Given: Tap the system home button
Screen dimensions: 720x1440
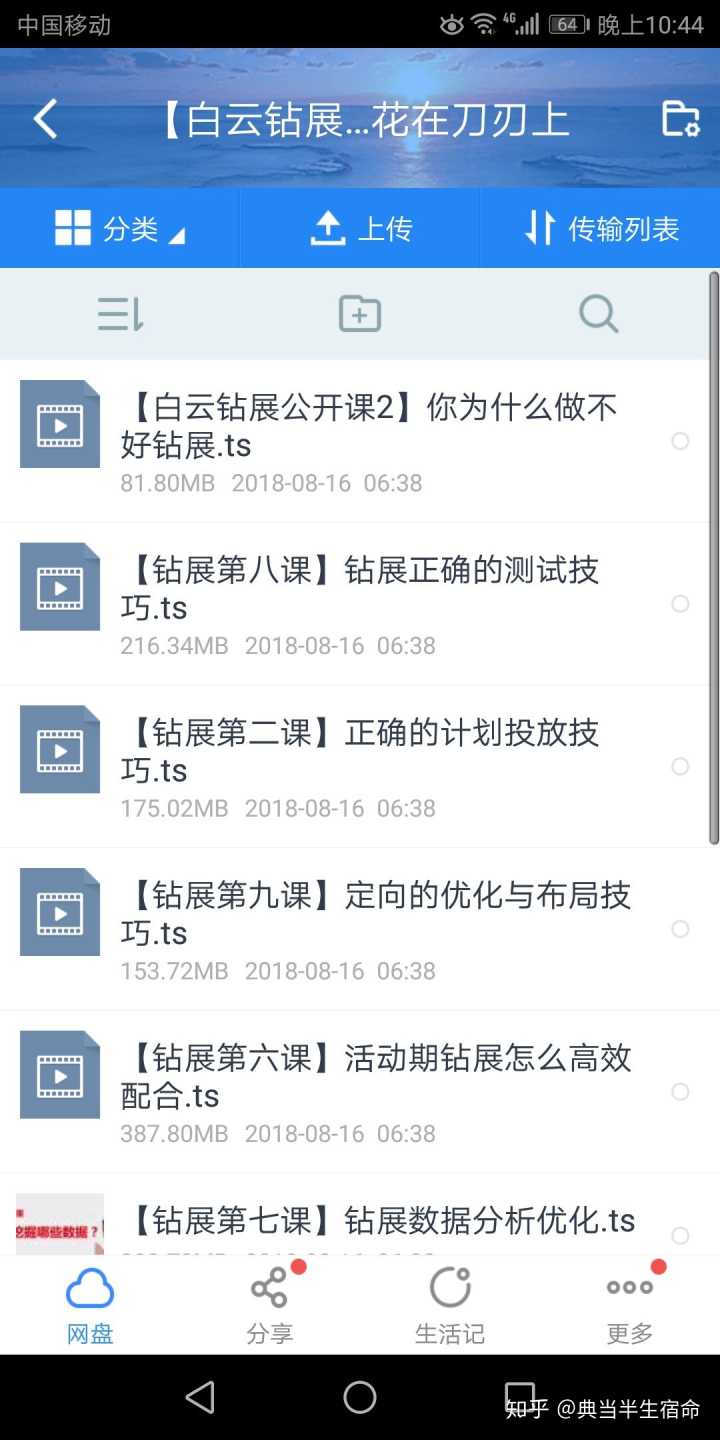Looking at the screenshot, I should pyautogui.click(x=360, y=1397).
